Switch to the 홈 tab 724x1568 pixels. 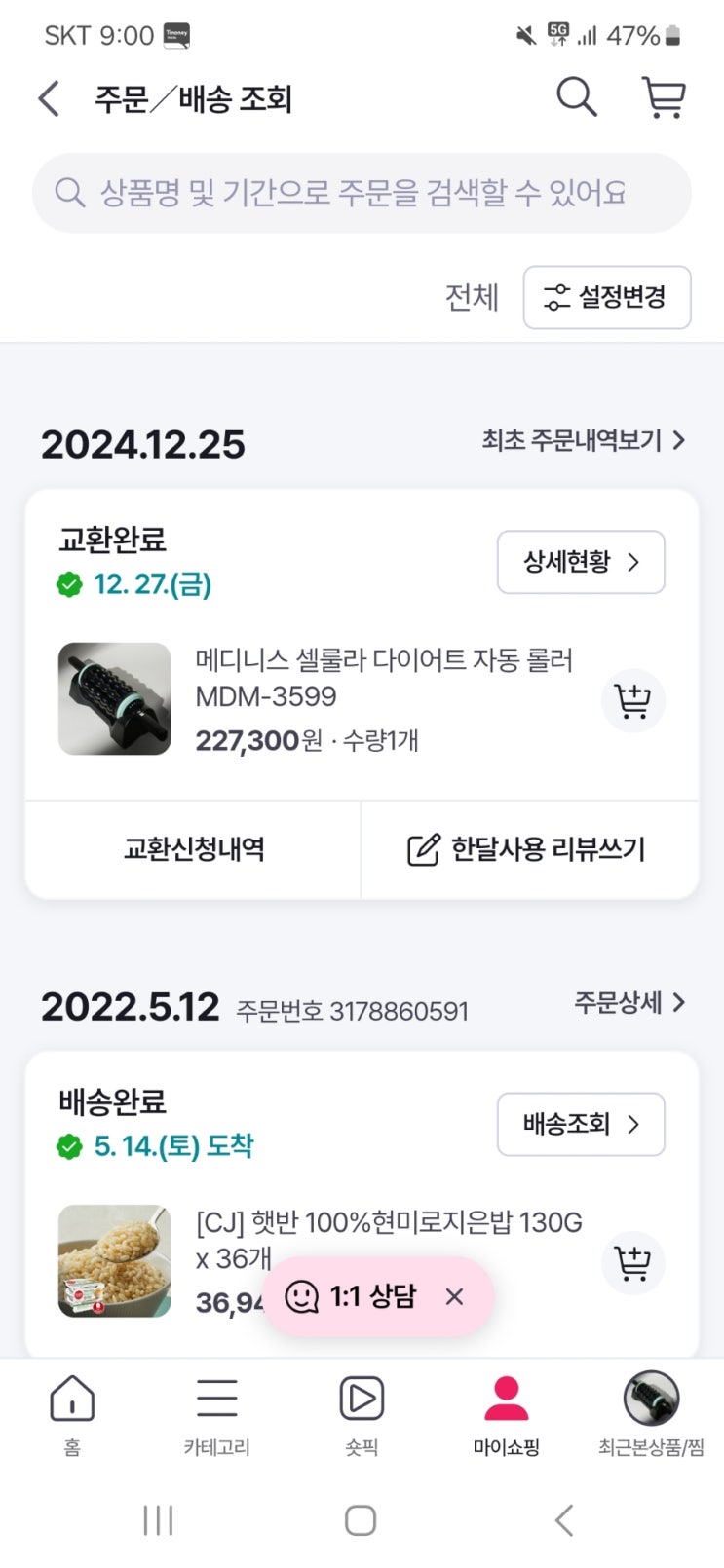click(x=72, y=1413)
